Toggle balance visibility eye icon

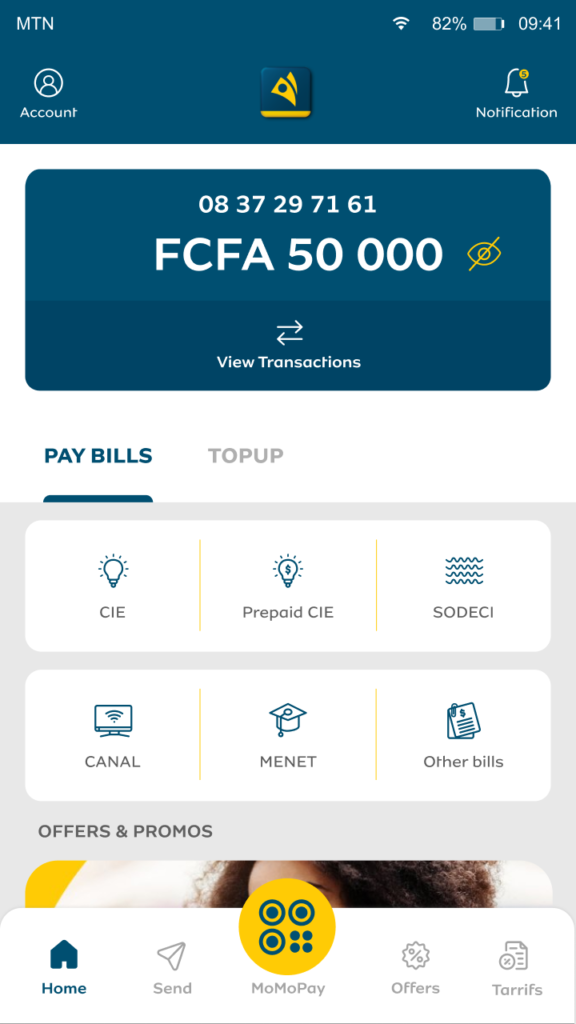(485, 253)
